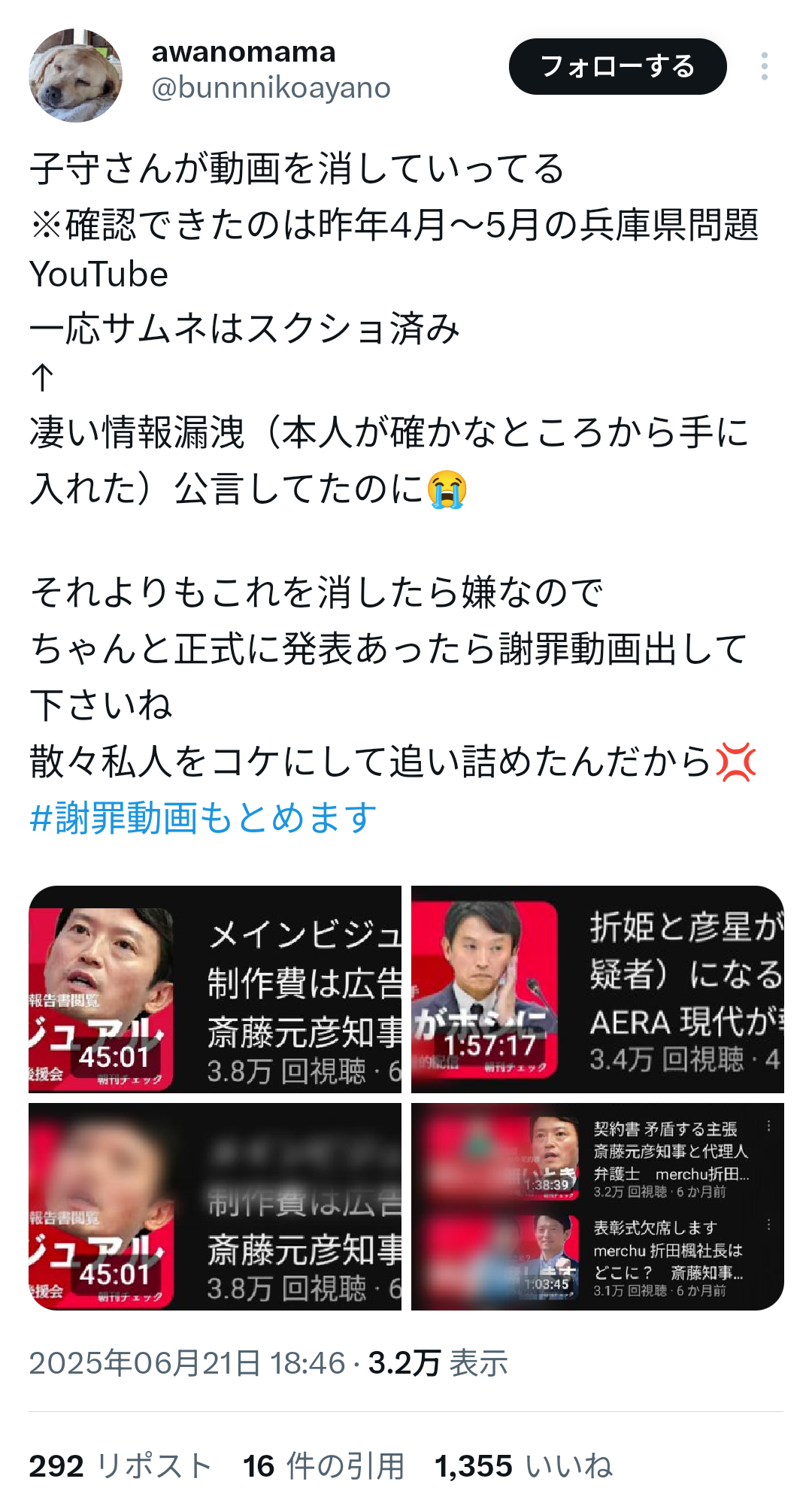Open awanomama's profile picture
812x1506 pixels.
point(75,75)
